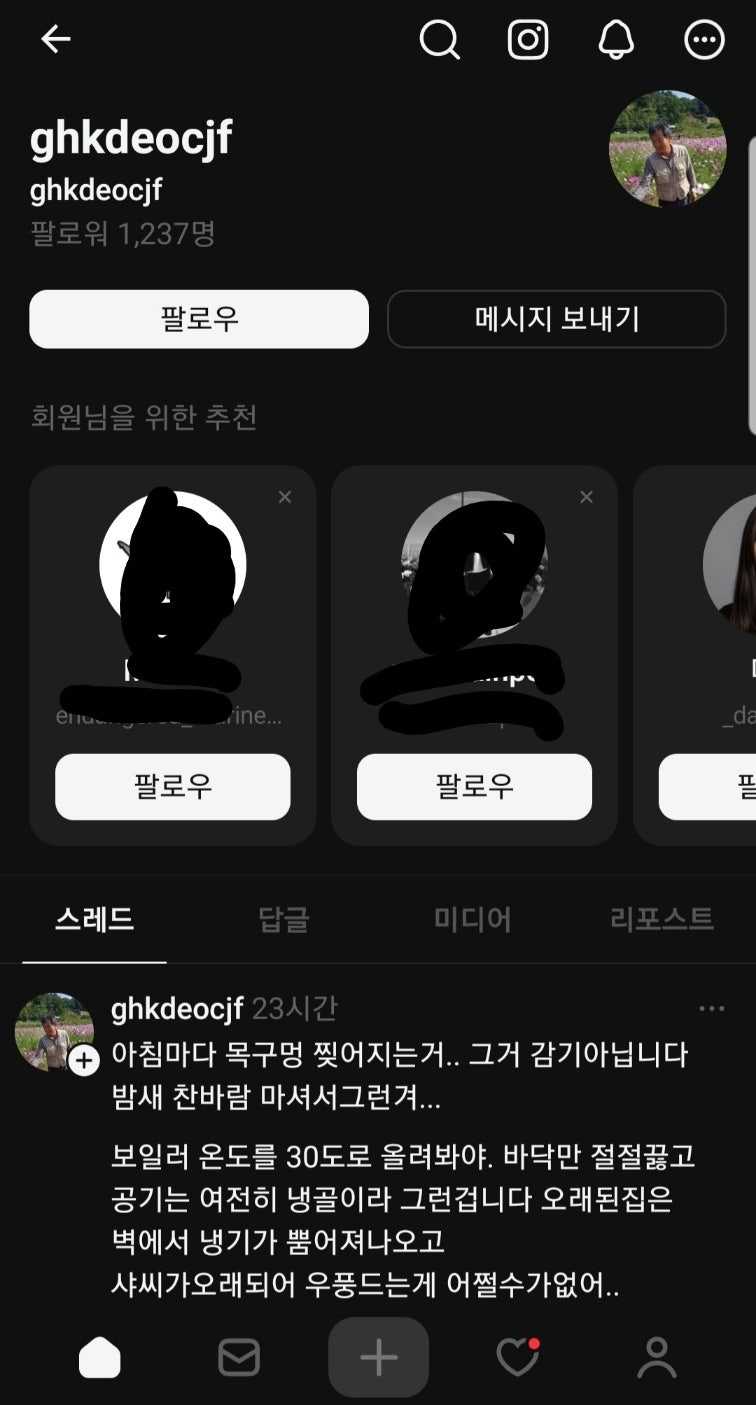The height and width of the screenshot is (1405, 756).
Task: Open the notifications bell for ghkdeocjf
Action: tap(616, 40)
